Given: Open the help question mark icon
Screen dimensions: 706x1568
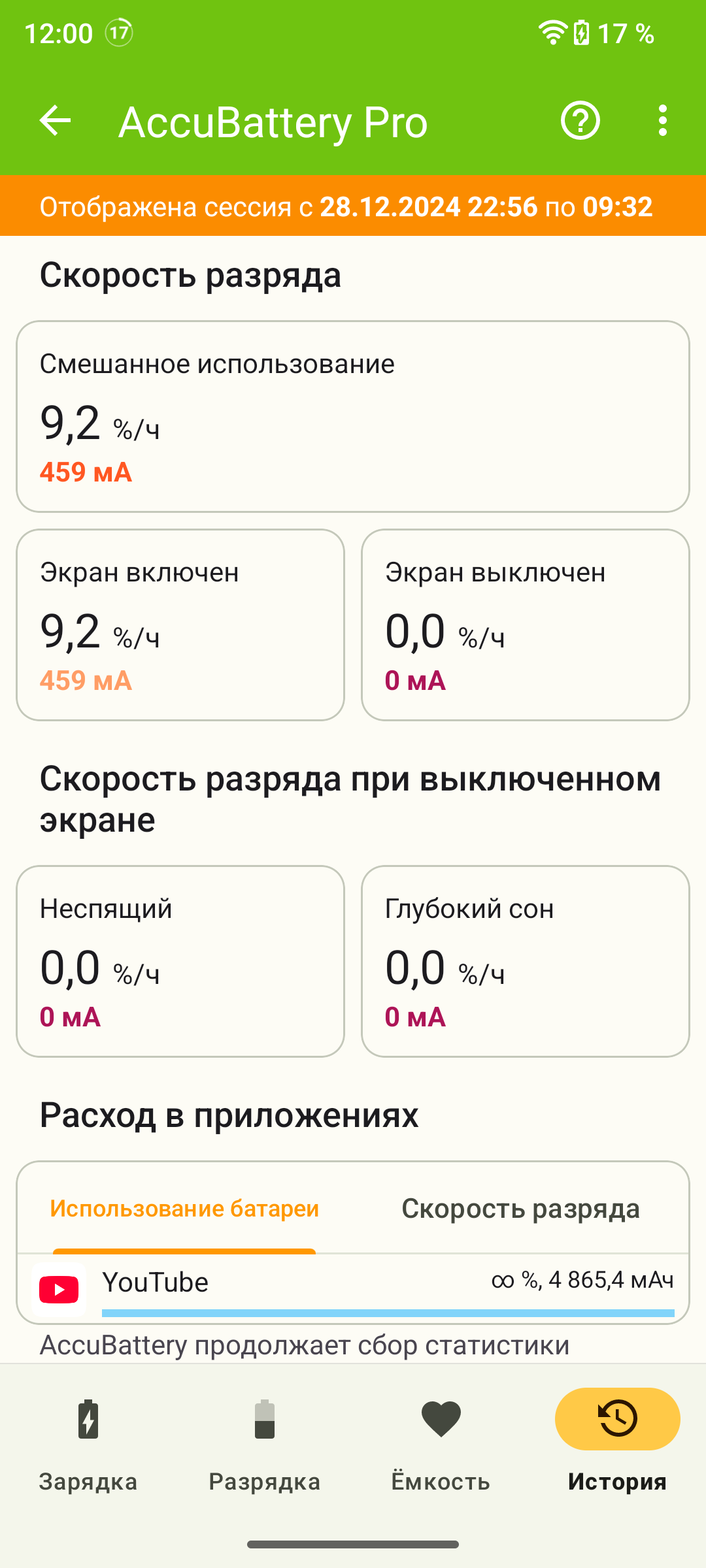Looking at the screenshot, I should pos(580,121).
